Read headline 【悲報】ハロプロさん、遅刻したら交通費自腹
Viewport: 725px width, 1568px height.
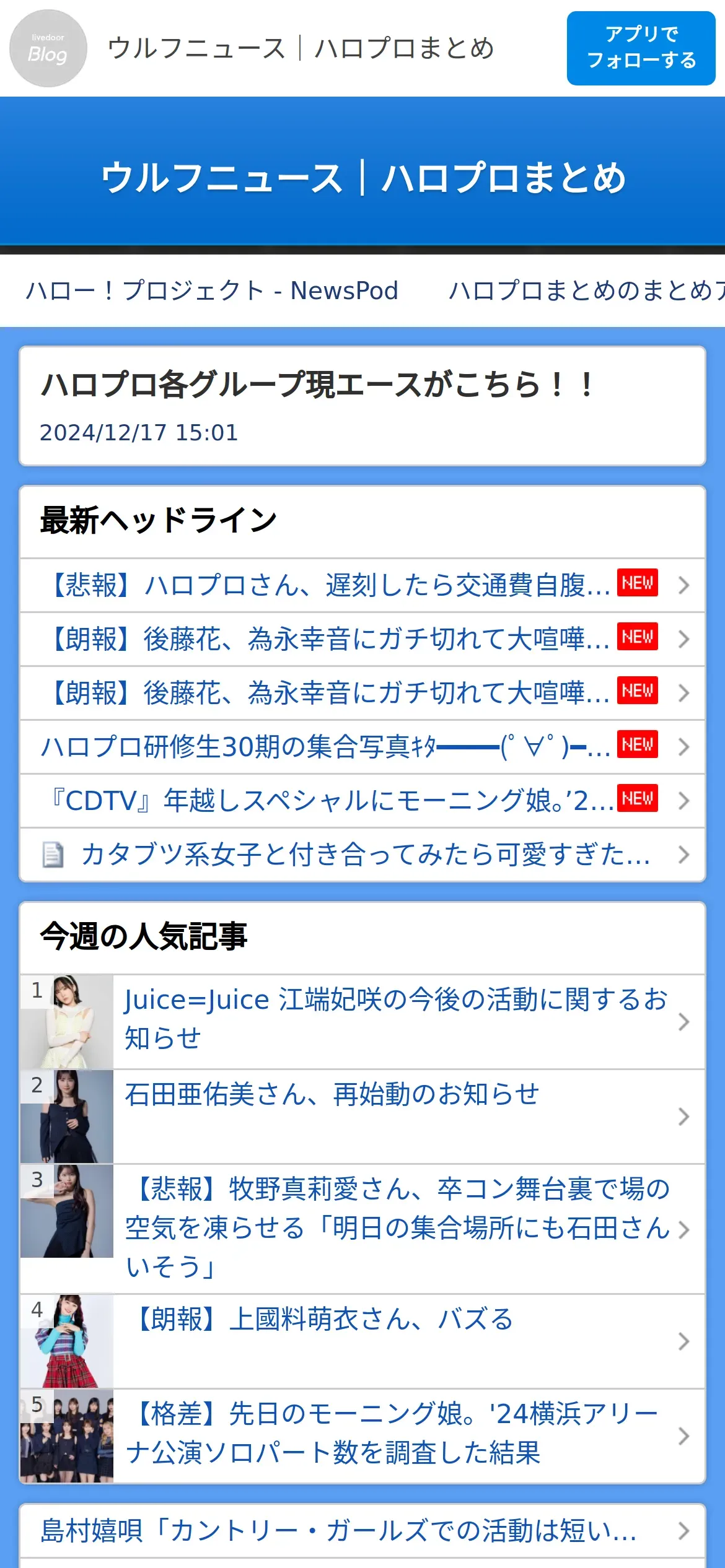click(328, 585)
